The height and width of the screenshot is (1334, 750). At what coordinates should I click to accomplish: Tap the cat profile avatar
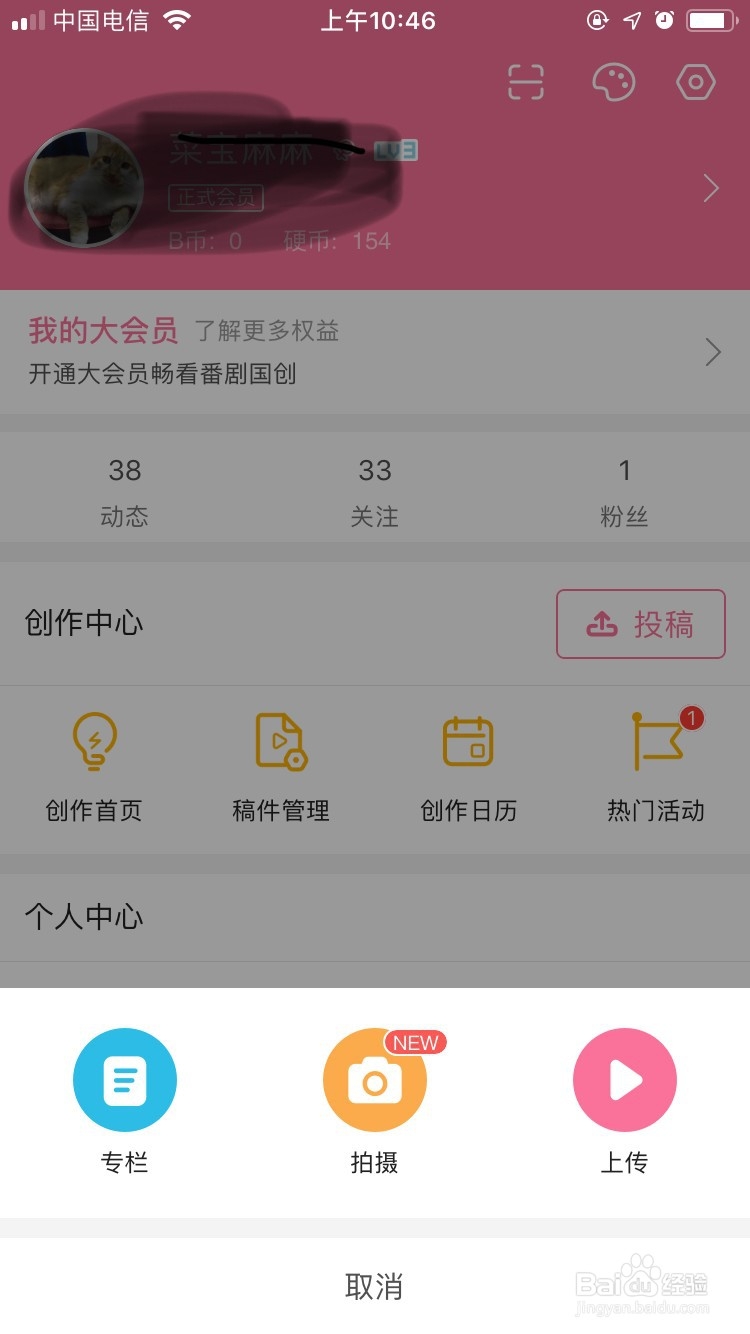click(x=84, y=187)
